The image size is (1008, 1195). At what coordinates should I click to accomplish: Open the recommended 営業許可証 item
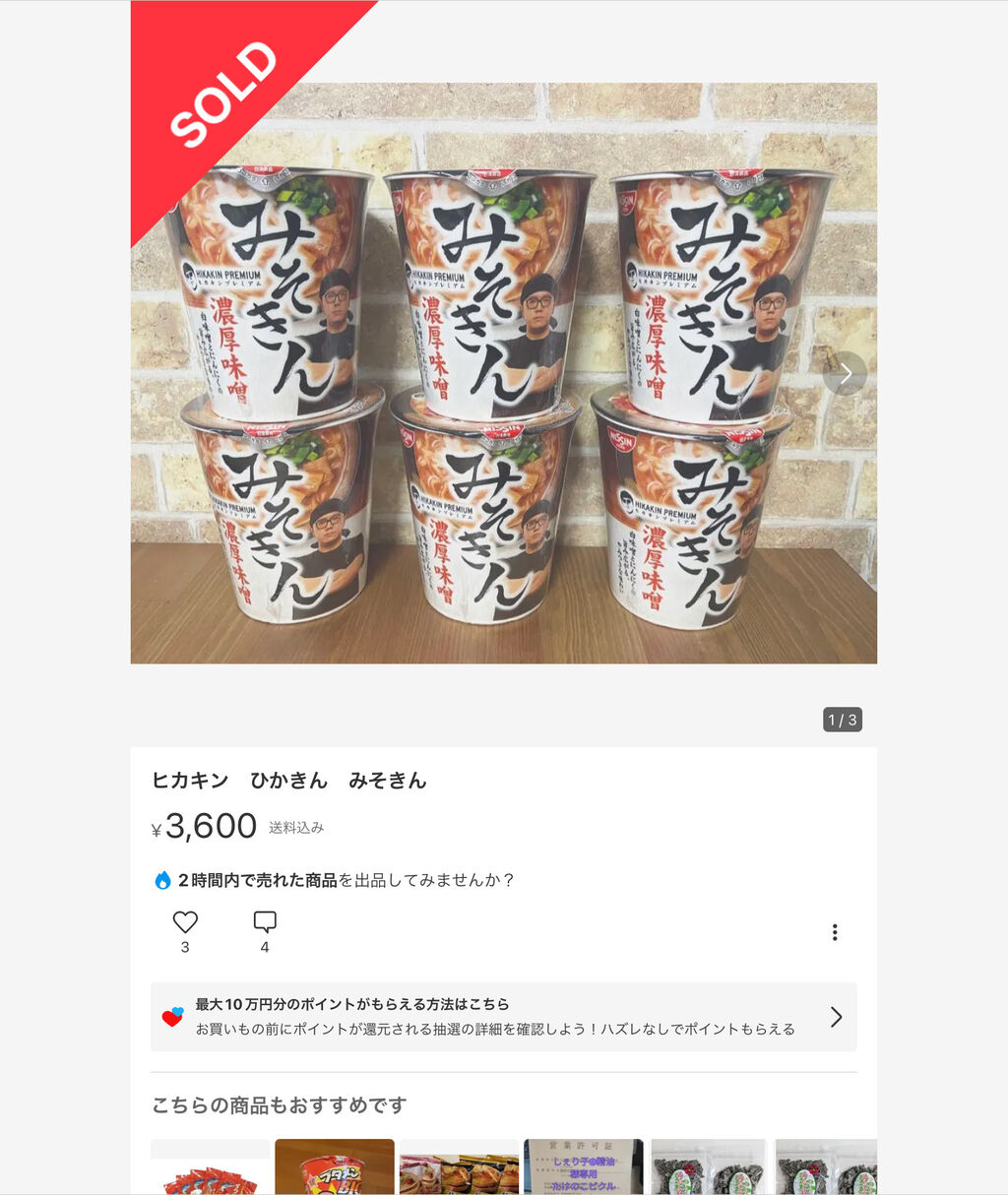coord(584,1167)
